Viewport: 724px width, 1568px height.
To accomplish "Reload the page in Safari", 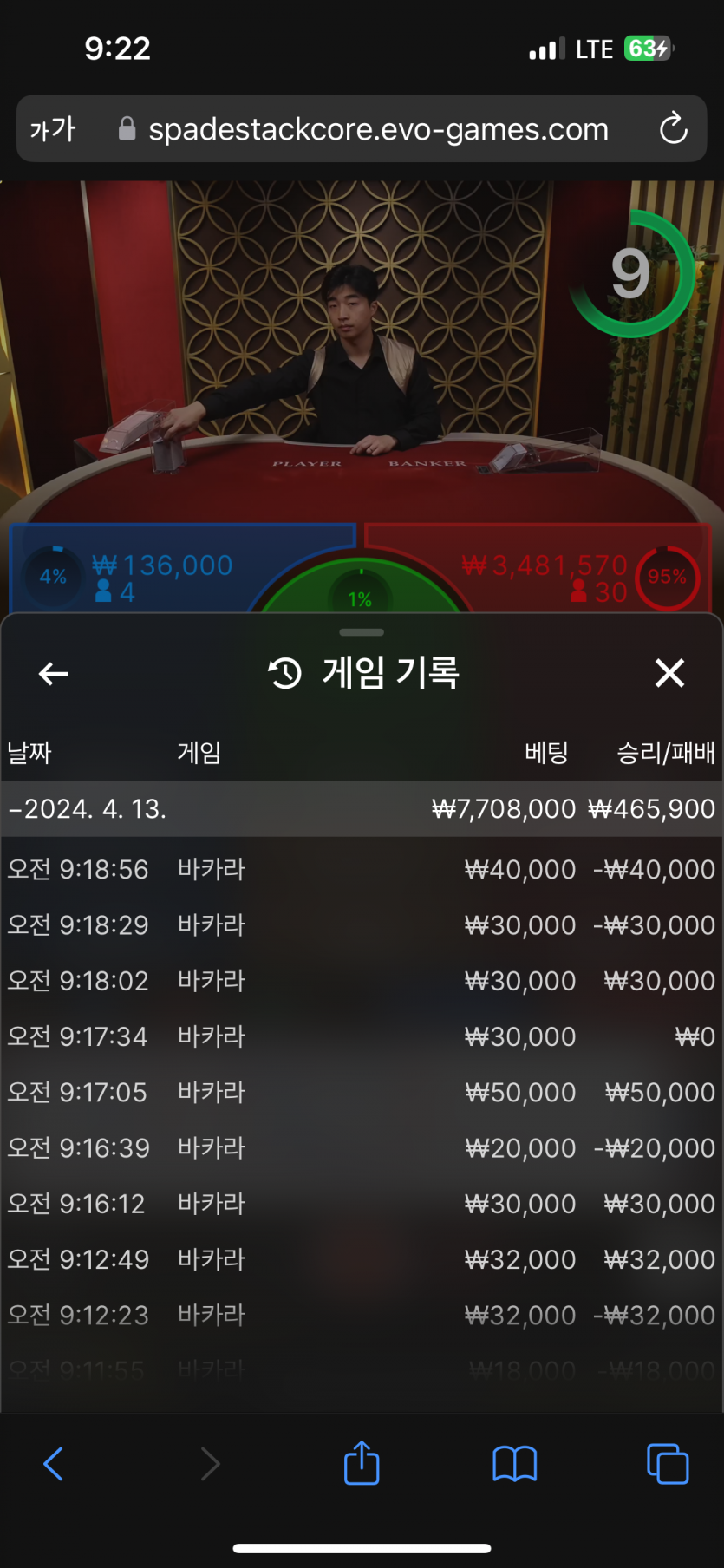I will pos(673,128).
